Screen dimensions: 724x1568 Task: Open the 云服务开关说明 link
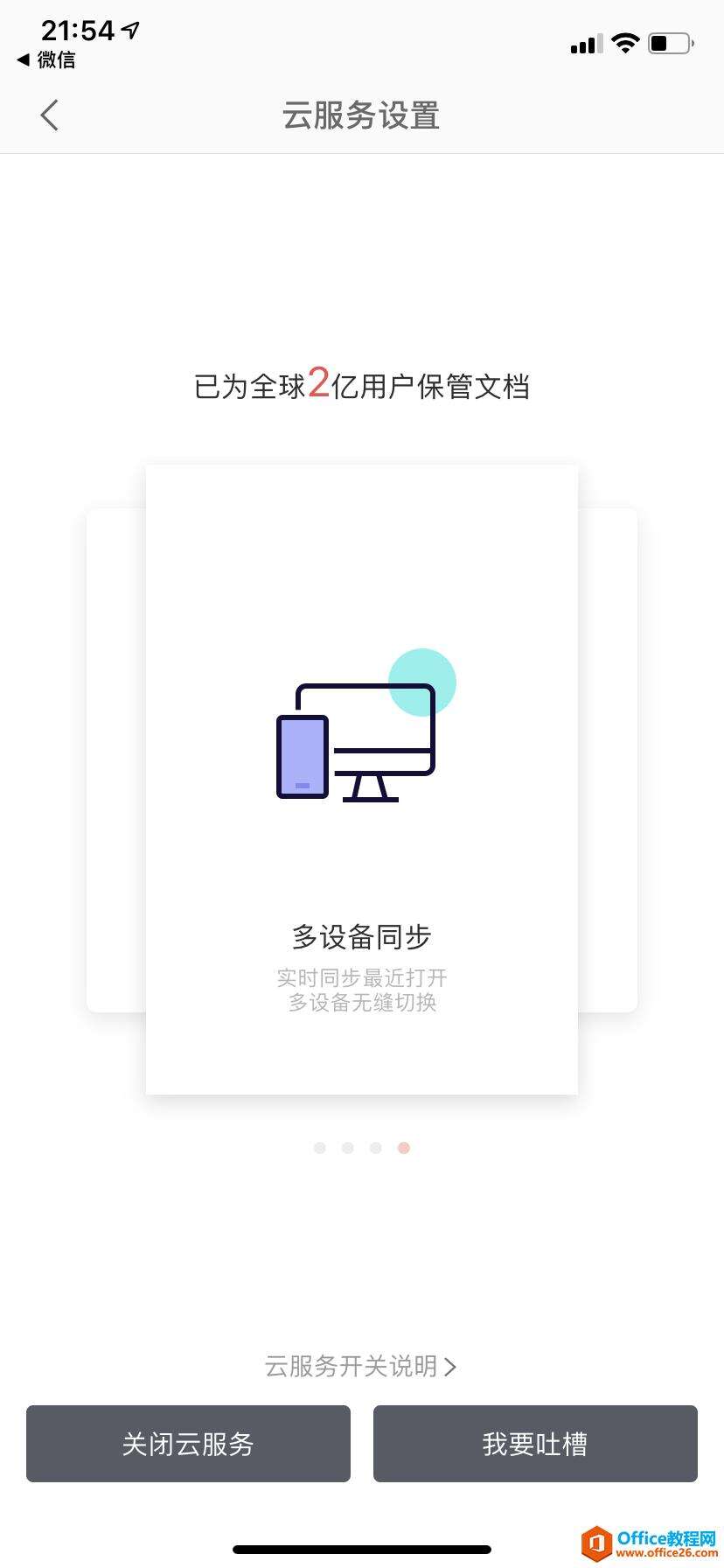[360, 1366]
